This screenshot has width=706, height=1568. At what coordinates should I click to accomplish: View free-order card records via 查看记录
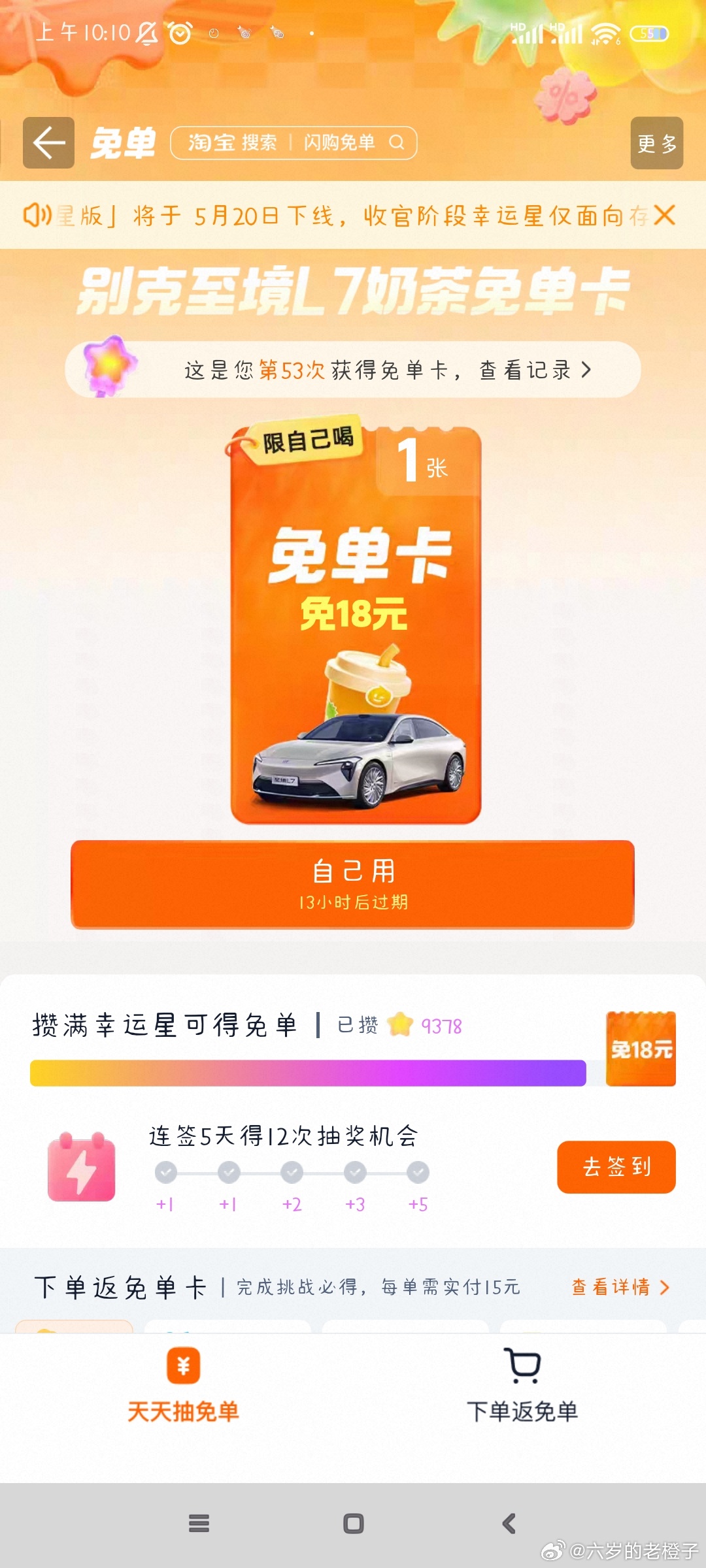[535, 370]
